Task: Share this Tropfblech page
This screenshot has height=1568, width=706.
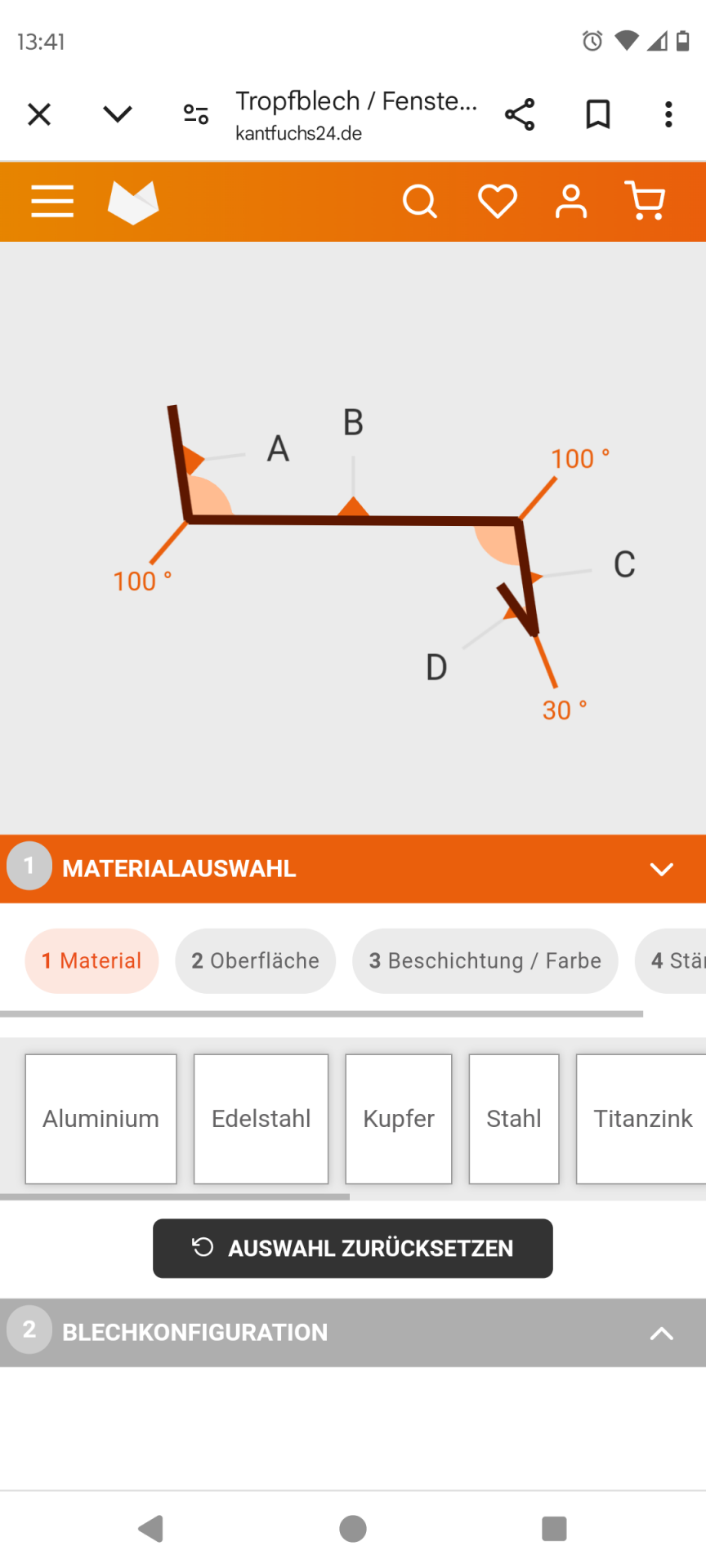Action: point(520,114)
